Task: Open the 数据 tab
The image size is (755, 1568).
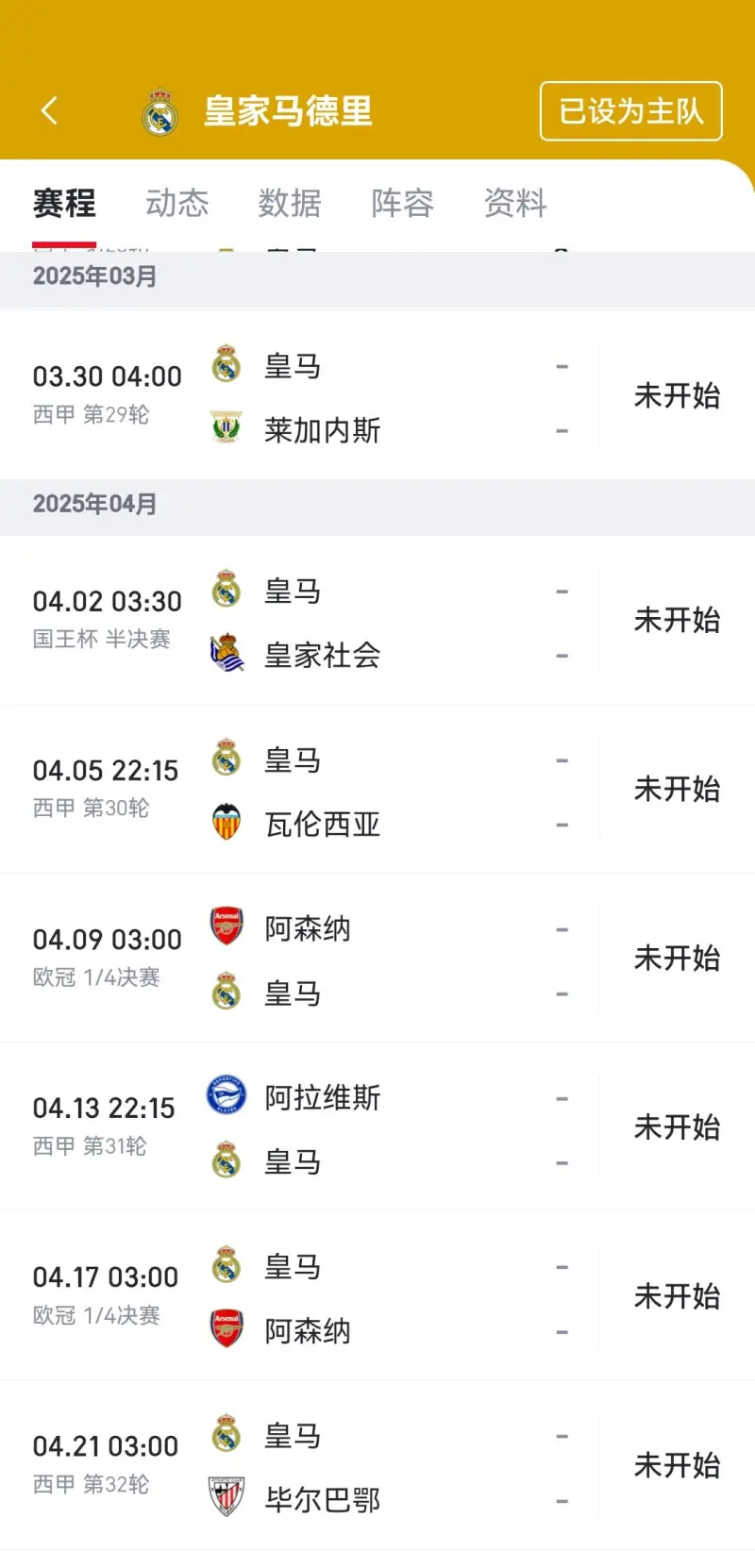Action: pos(290,203)
